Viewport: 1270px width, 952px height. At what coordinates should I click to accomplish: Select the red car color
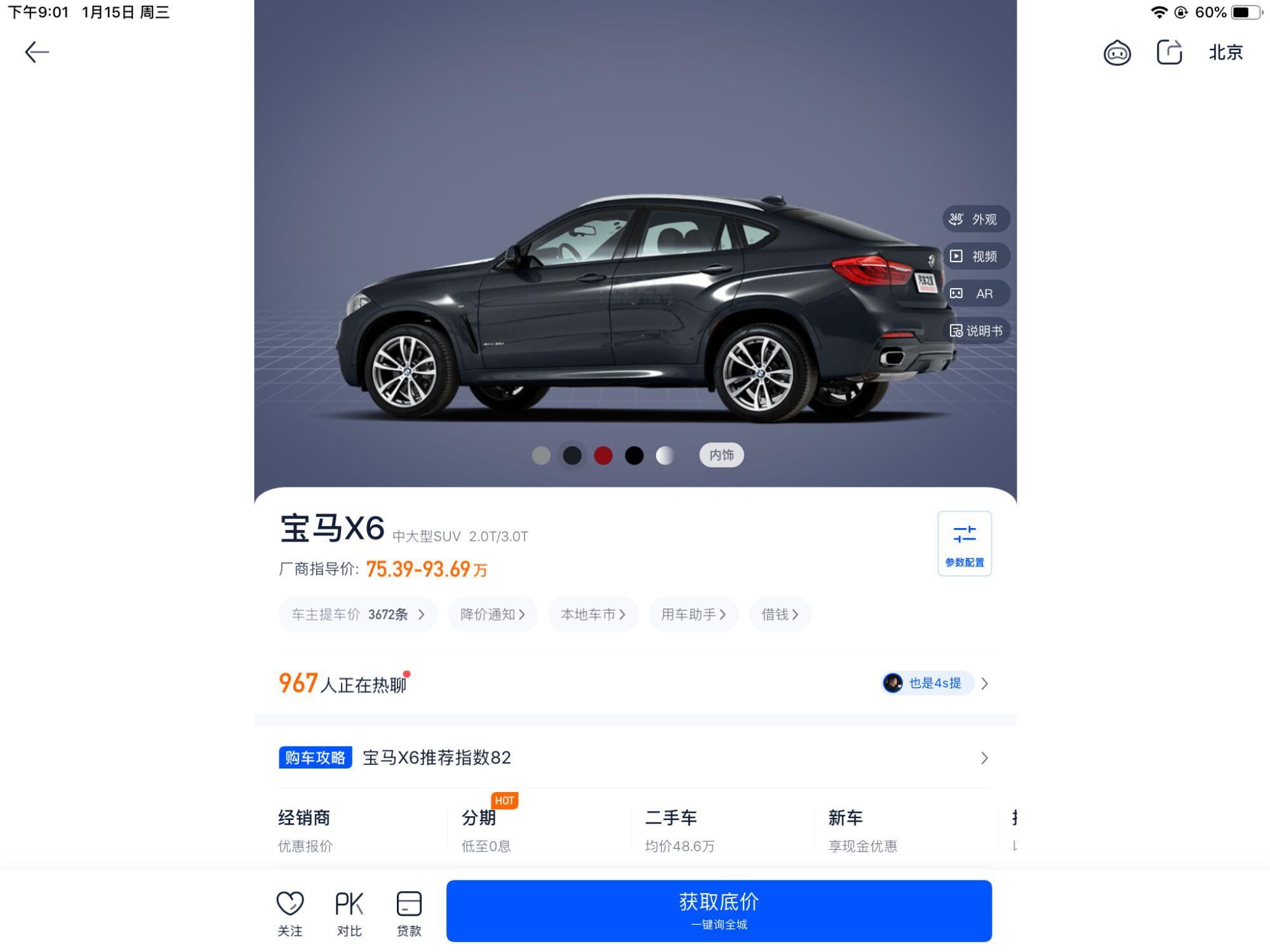tap(603, 455)
